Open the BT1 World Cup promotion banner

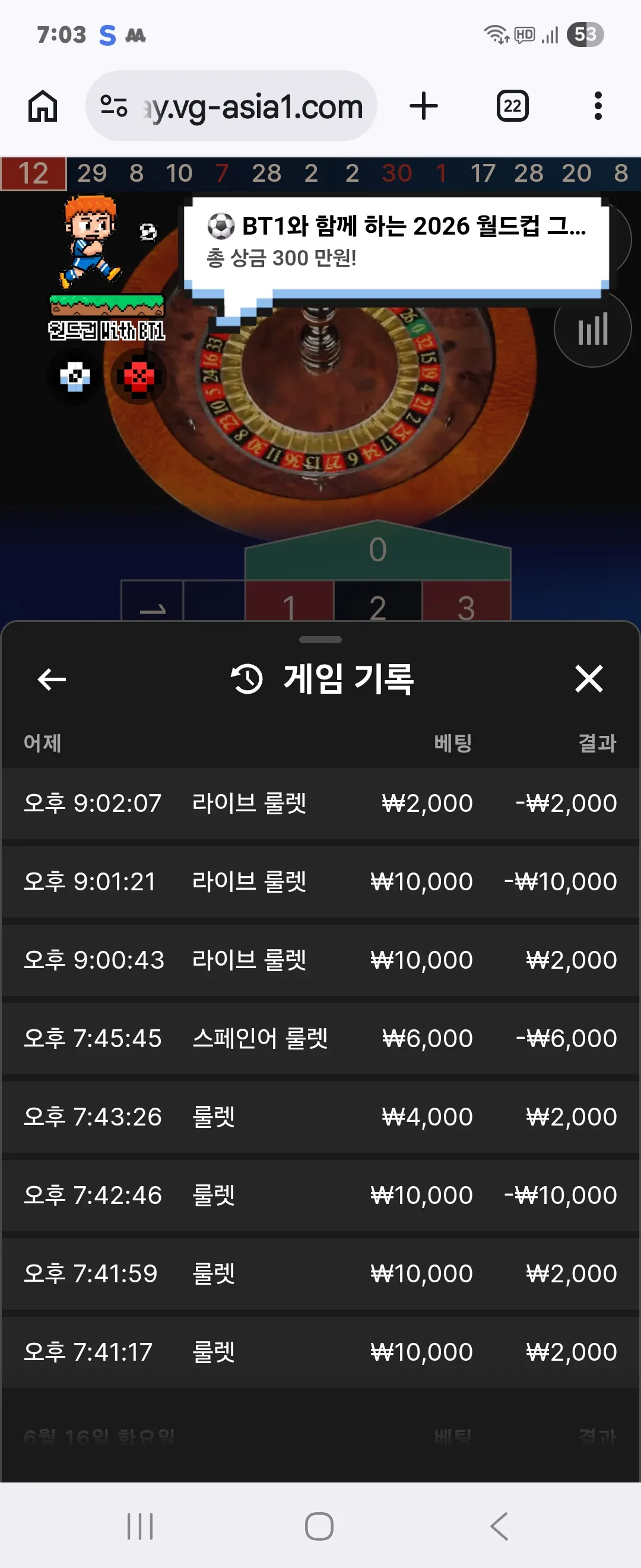(396, 242)
